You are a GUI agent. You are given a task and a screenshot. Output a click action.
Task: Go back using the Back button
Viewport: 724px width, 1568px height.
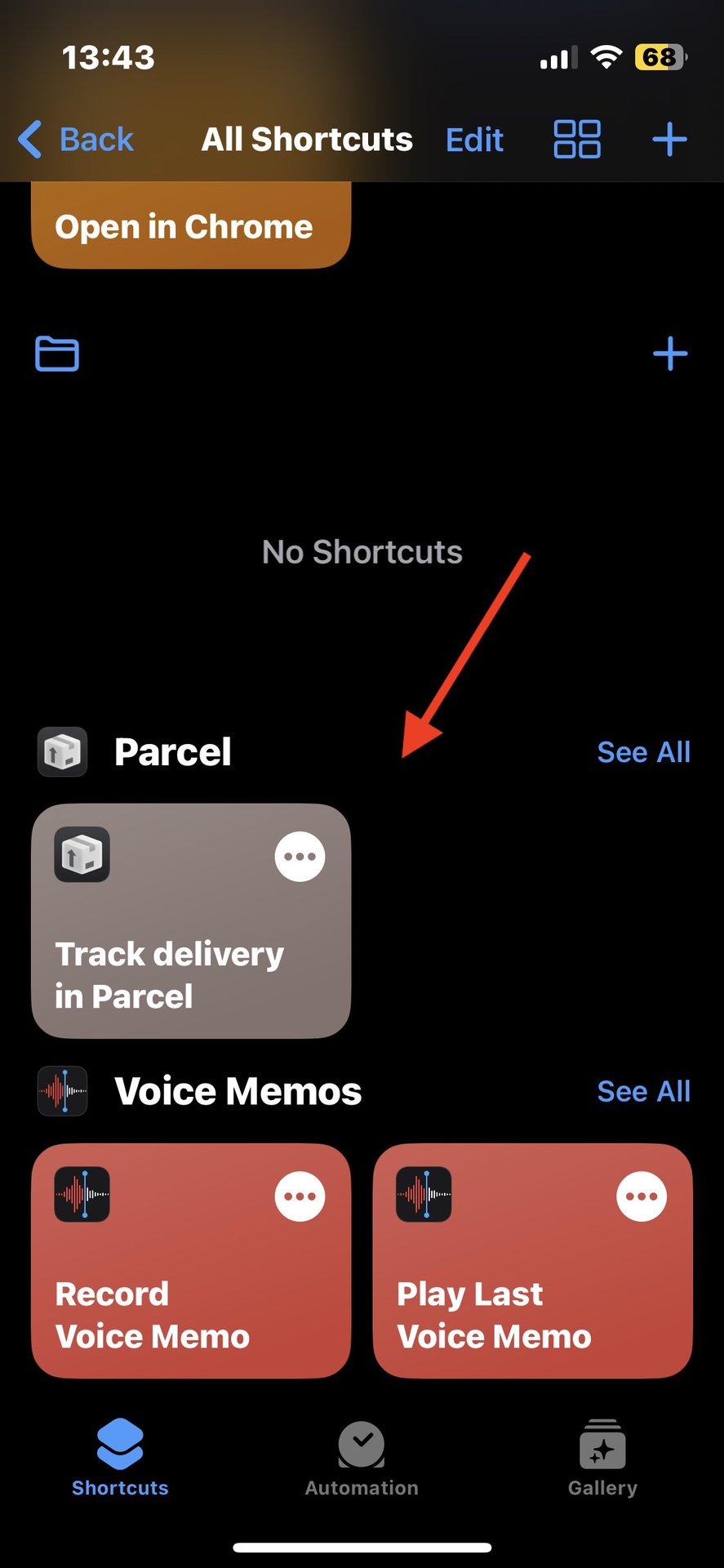tap(78, 140)
